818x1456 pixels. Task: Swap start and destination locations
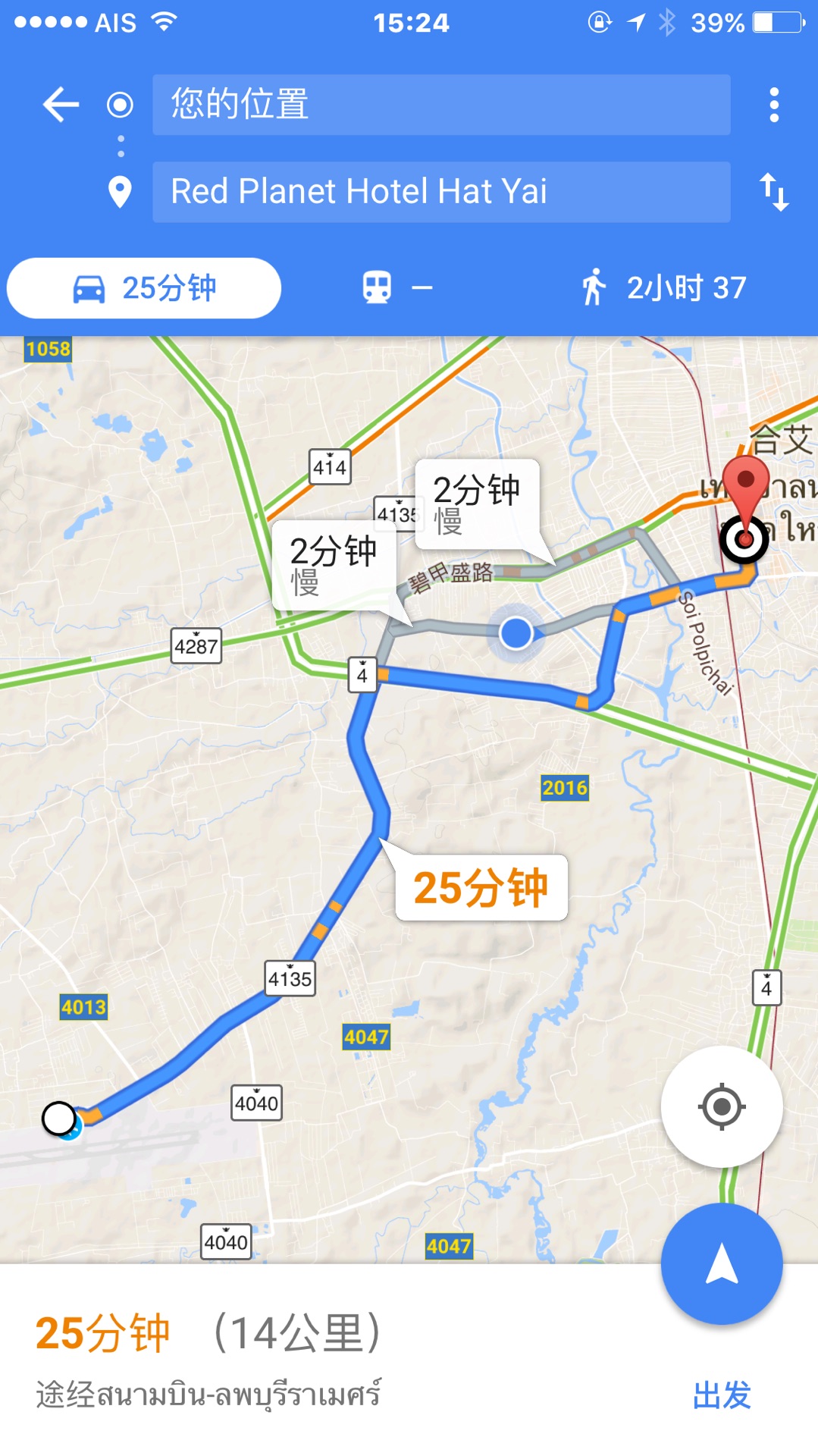click(x=773, y=192)
